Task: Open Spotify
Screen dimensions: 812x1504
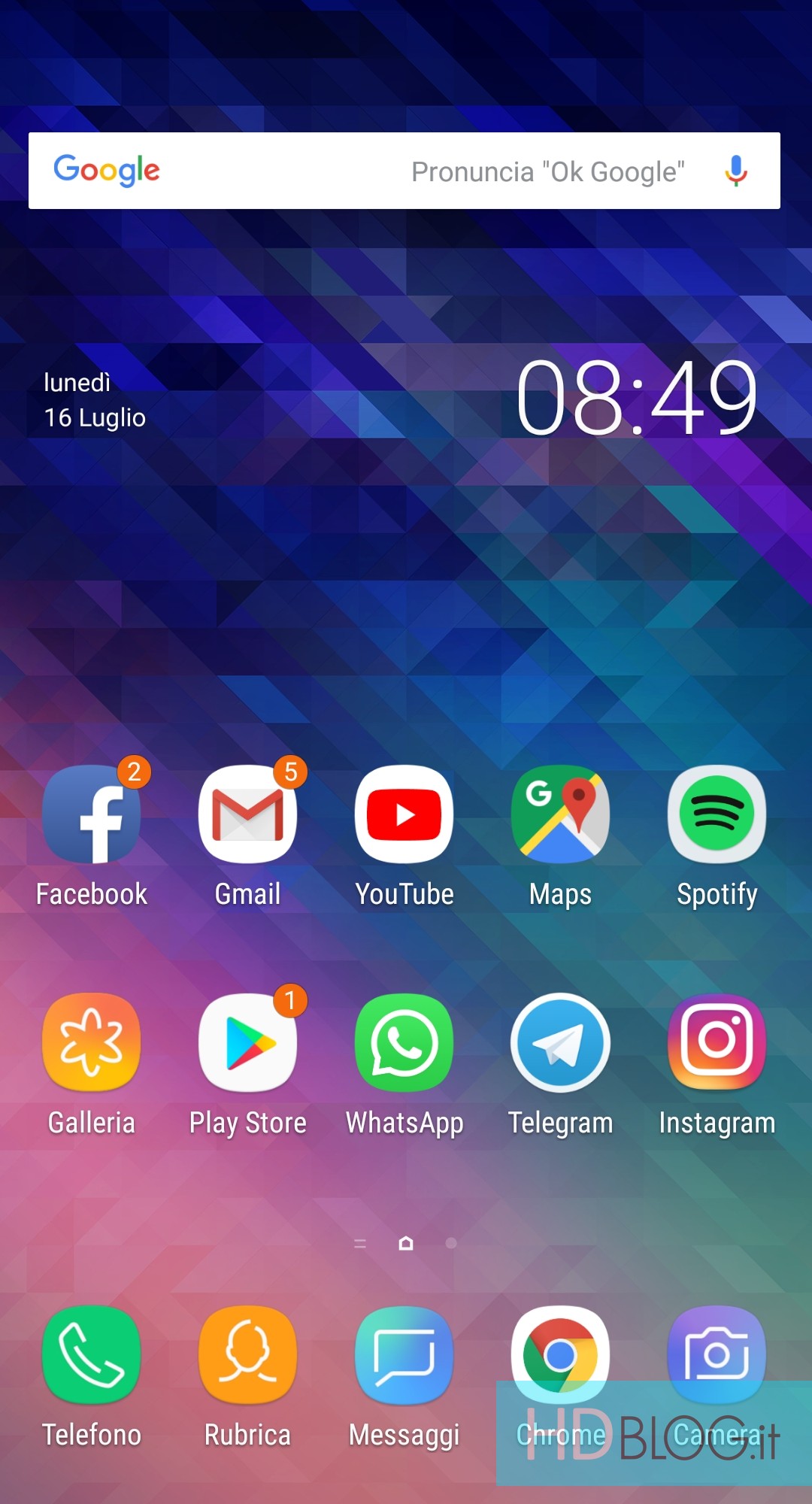Action: (717, 815)
